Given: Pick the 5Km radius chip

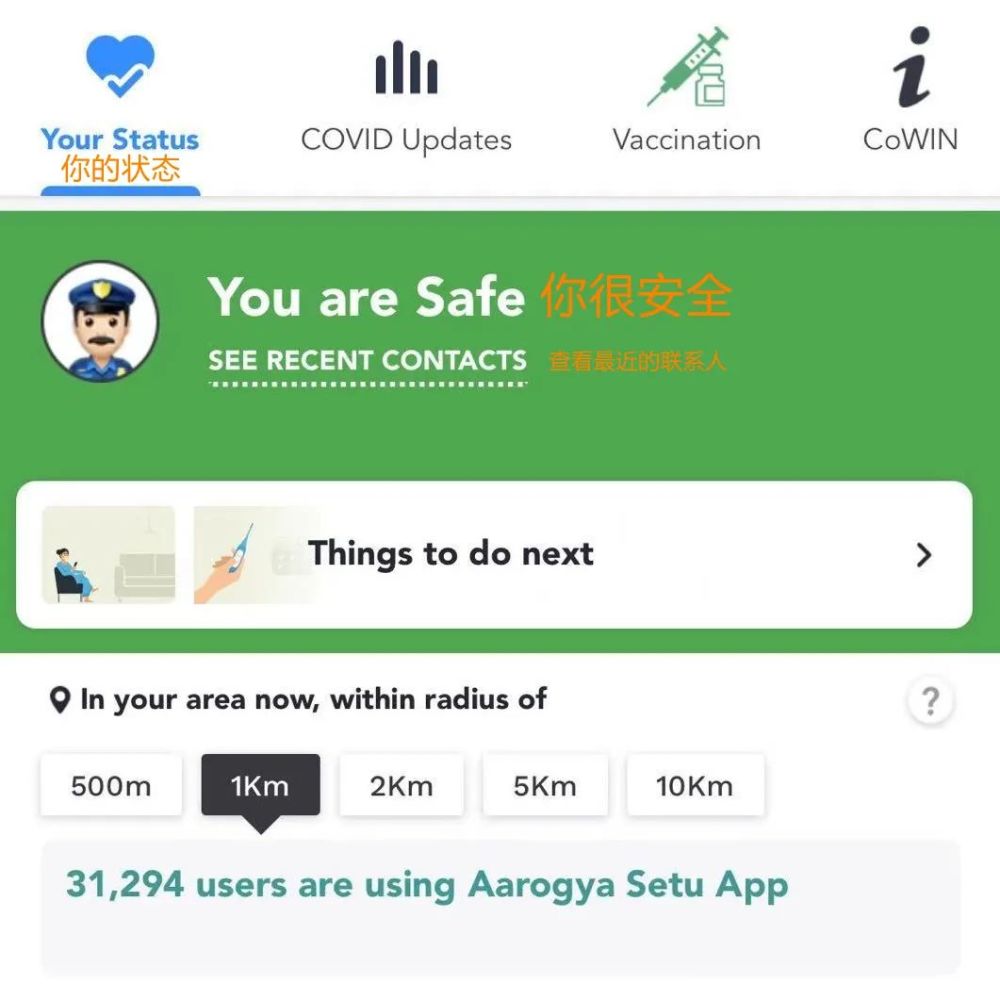Looking at the screenshot, I should pos(545,786).
